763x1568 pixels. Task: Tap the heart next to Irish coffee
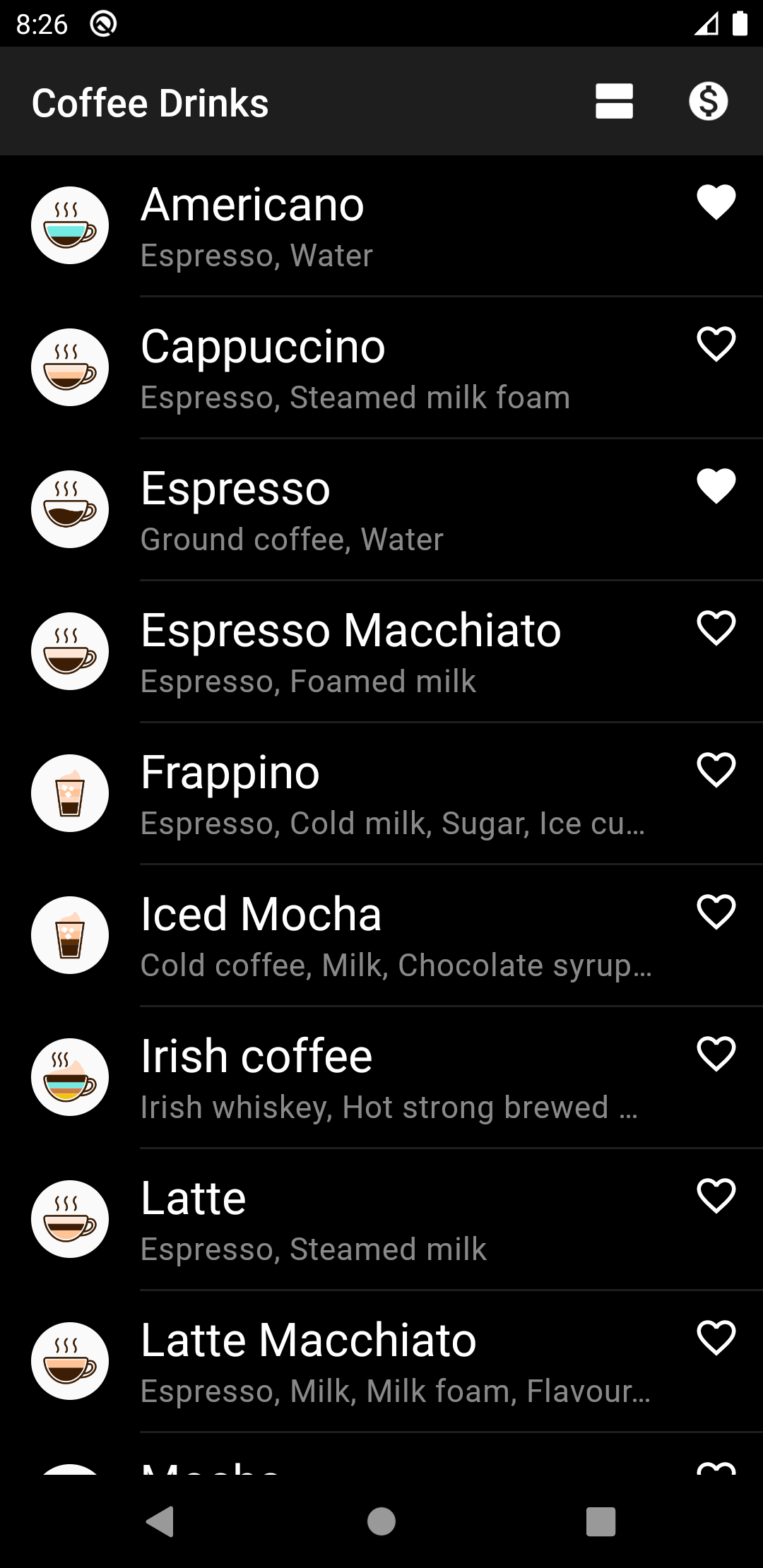(x=716, y=1054)
